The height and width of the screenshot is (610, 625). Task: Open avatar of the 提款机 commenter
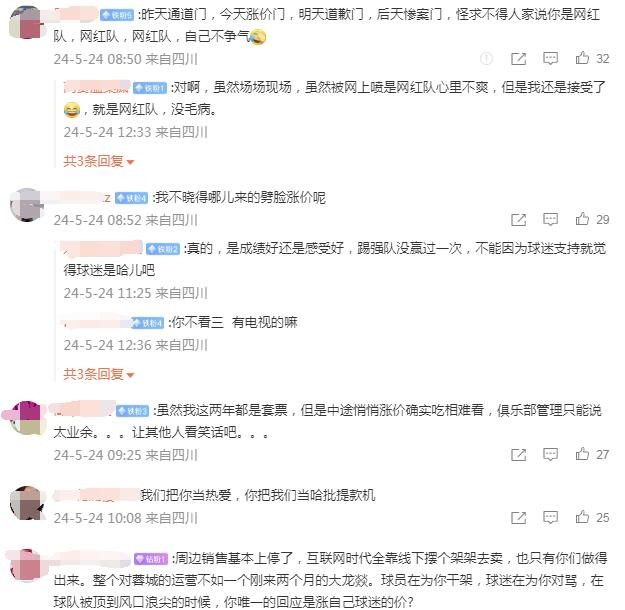(26, 500)
